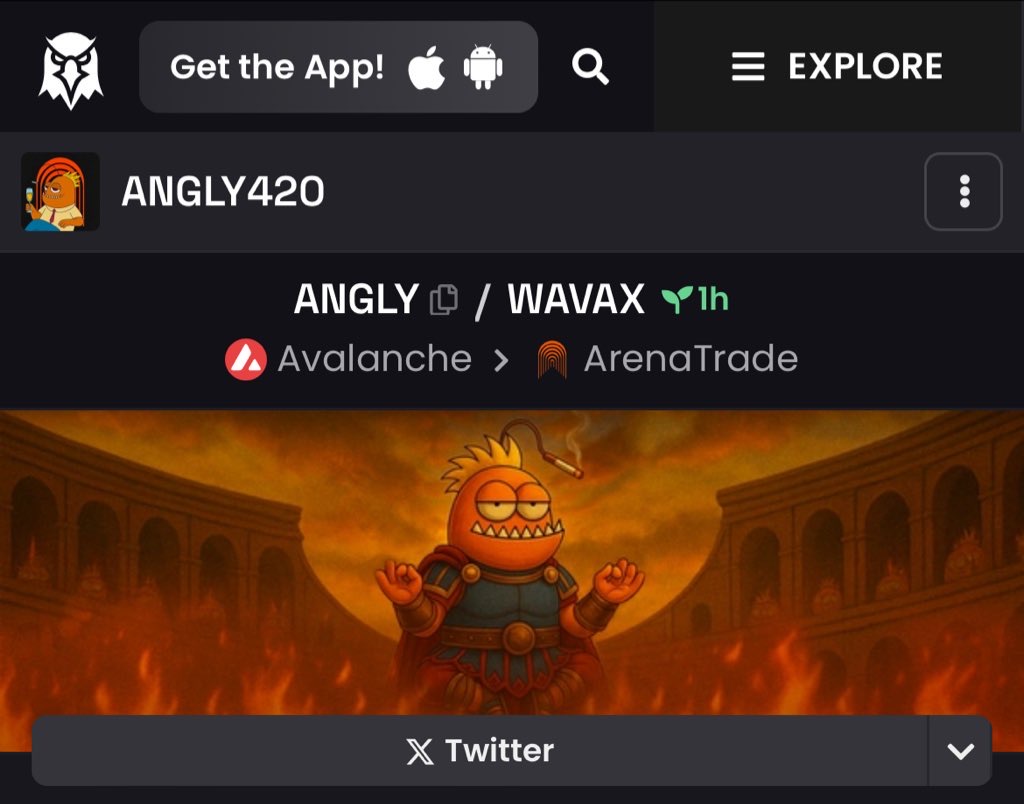
Task: Expand the links dropdown next to Twitter
Action: pos(960,751)
